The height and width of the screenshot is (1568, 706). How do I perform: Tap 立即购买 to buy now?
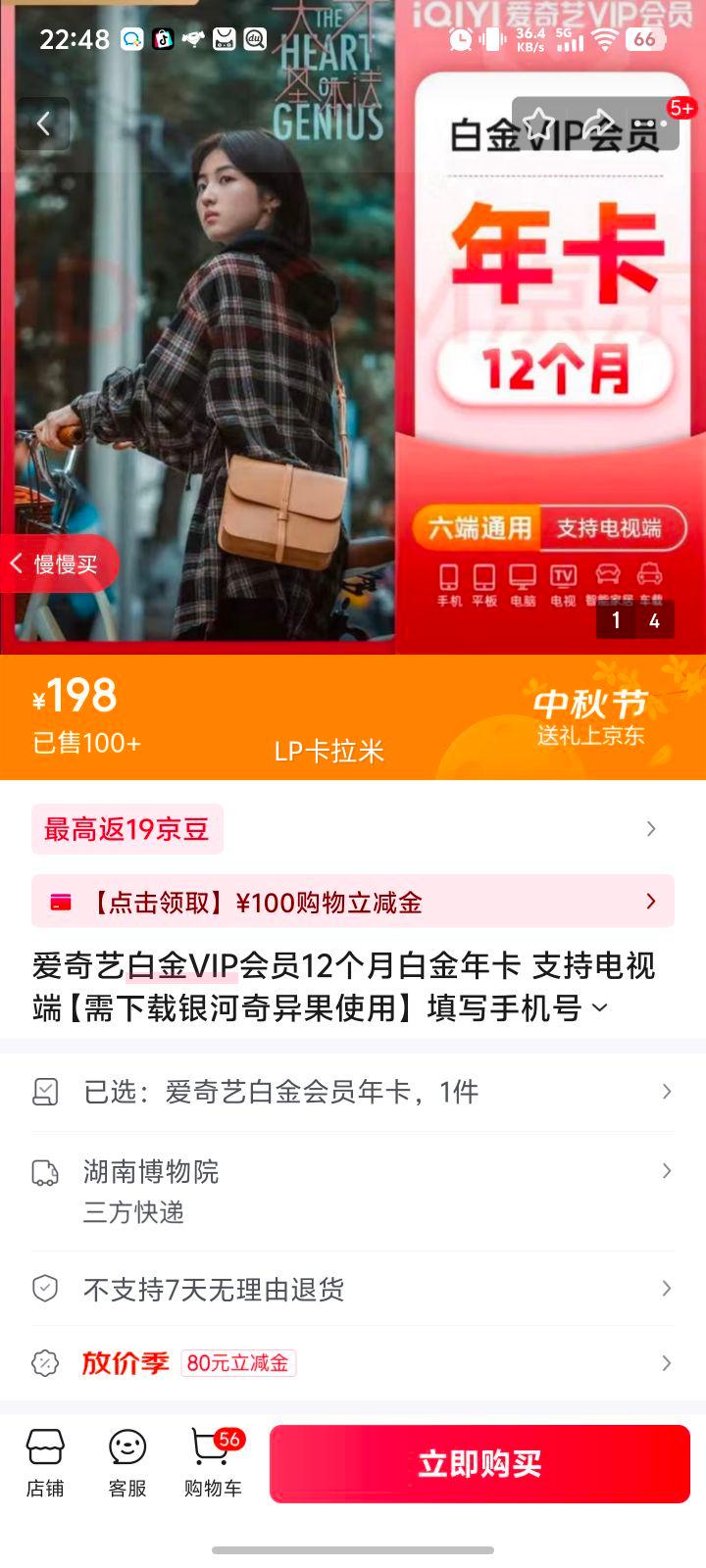[x=479, y=1464]
